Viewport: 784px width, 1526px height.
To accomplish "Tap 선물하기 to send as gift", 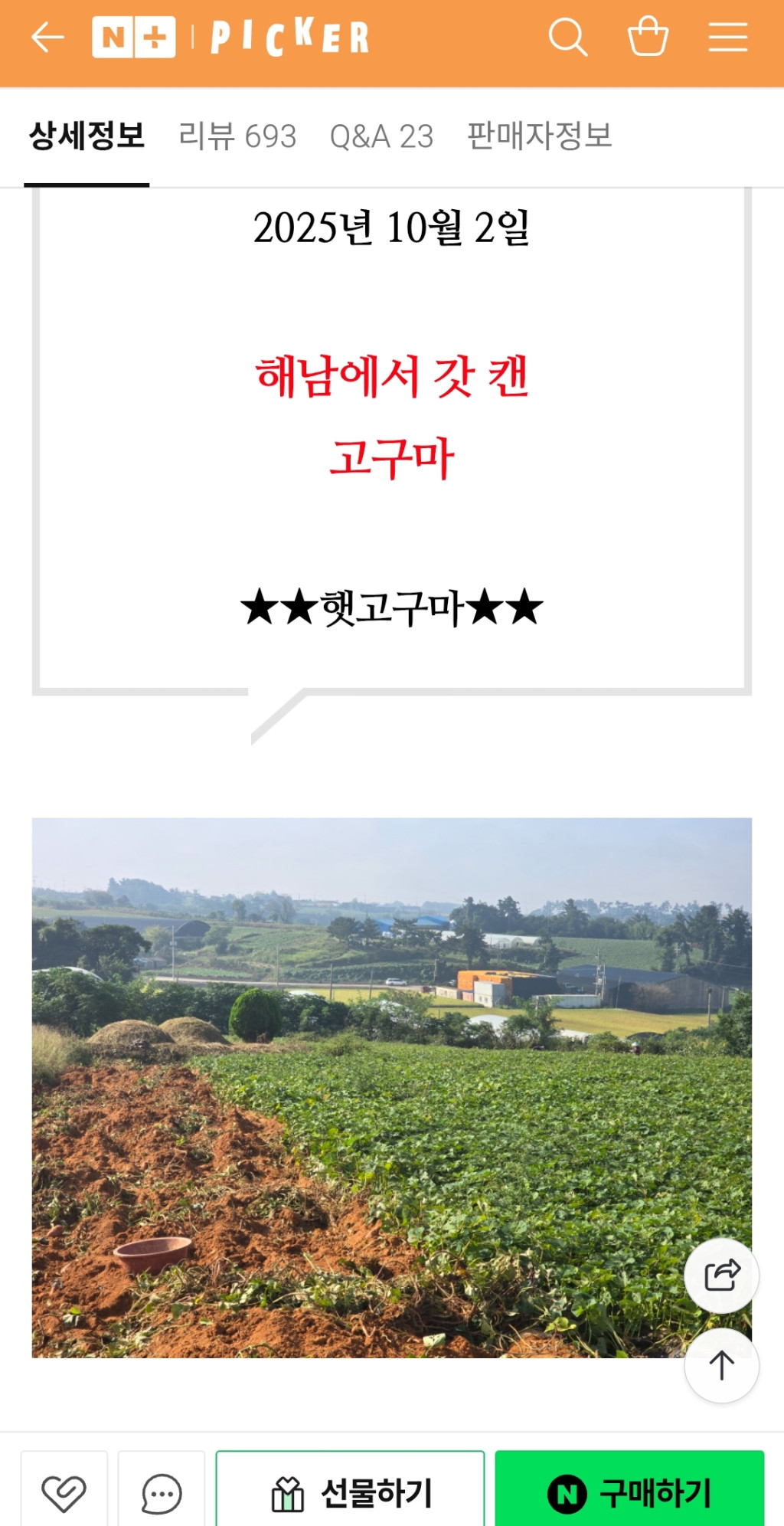I will [x=351, y=1493].
